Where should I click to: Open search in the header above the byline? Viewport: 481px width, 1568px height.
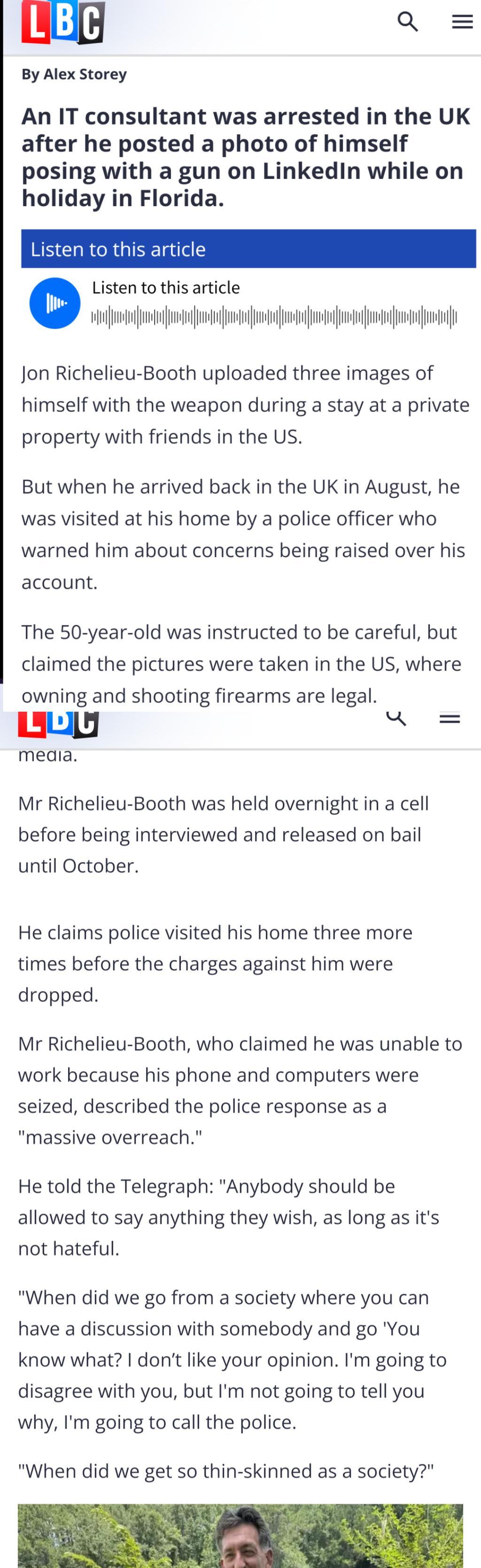(x=407, y=22)
